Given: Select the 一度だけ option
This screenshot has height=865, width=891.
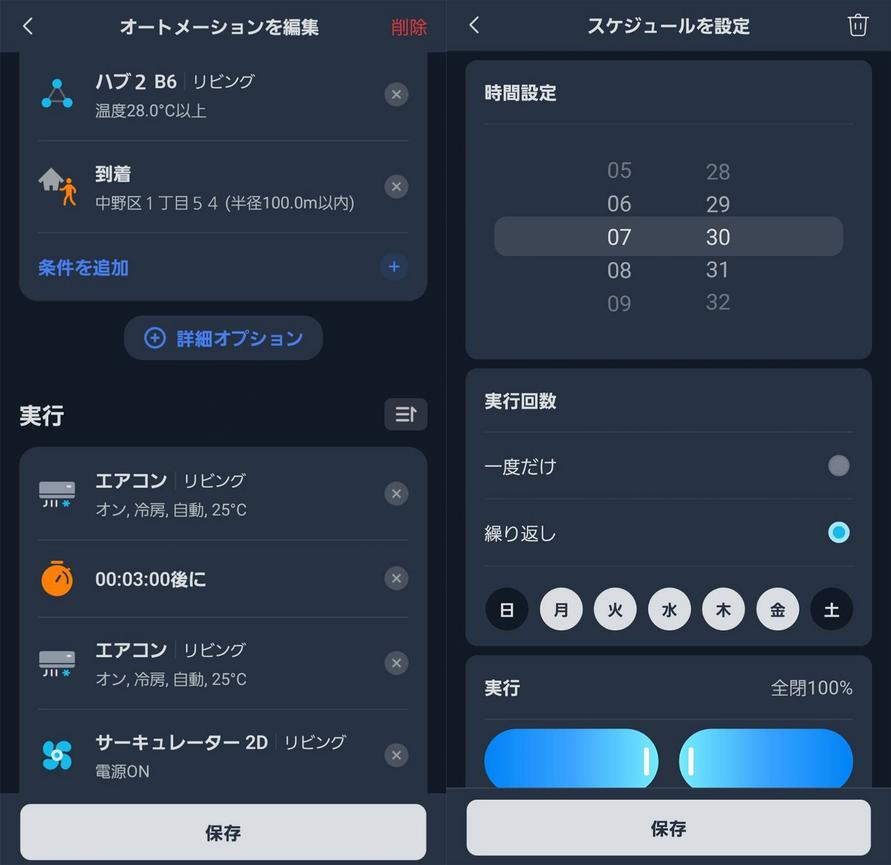Looking at the screenshot, I should point(838,466).
